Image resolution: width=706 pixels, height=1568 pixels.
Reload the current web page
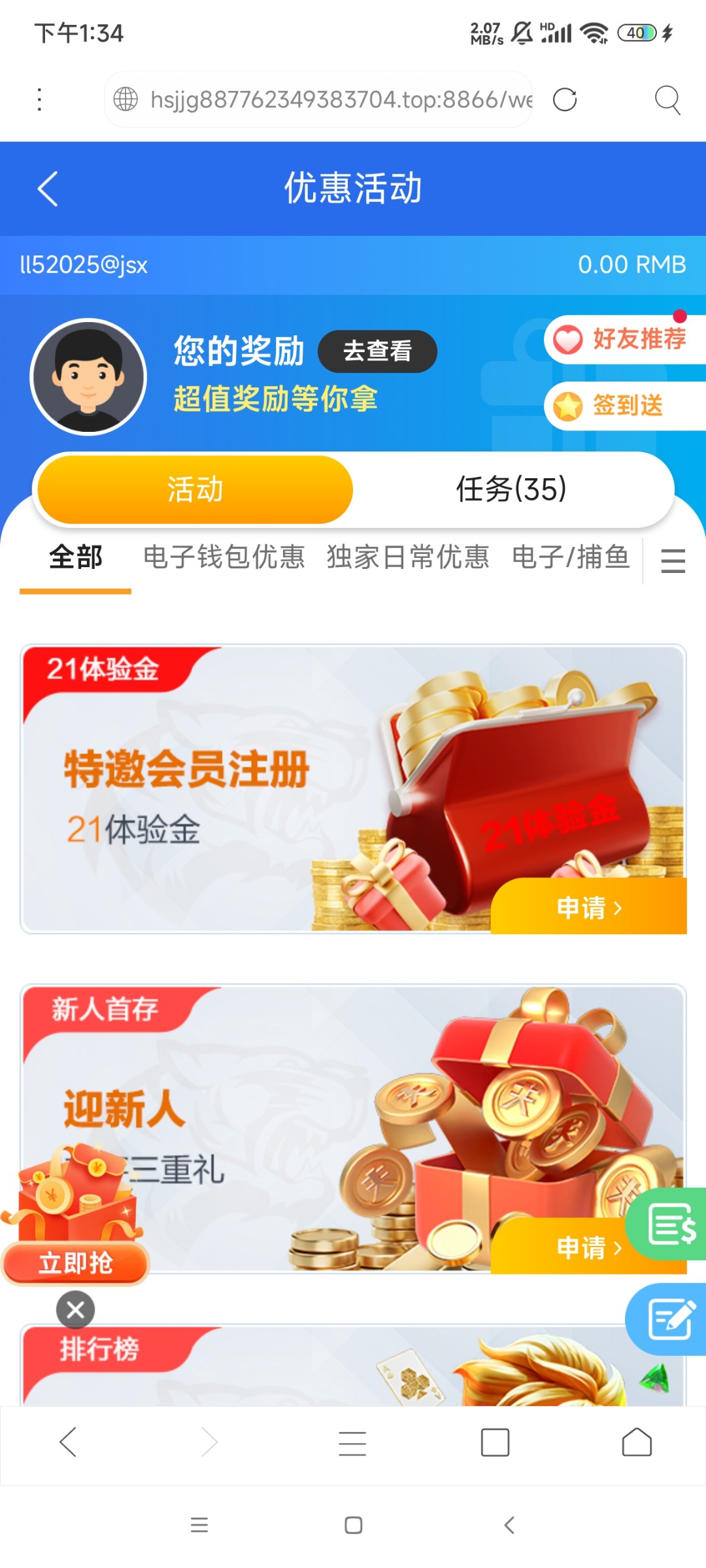[x=565, y=100]
